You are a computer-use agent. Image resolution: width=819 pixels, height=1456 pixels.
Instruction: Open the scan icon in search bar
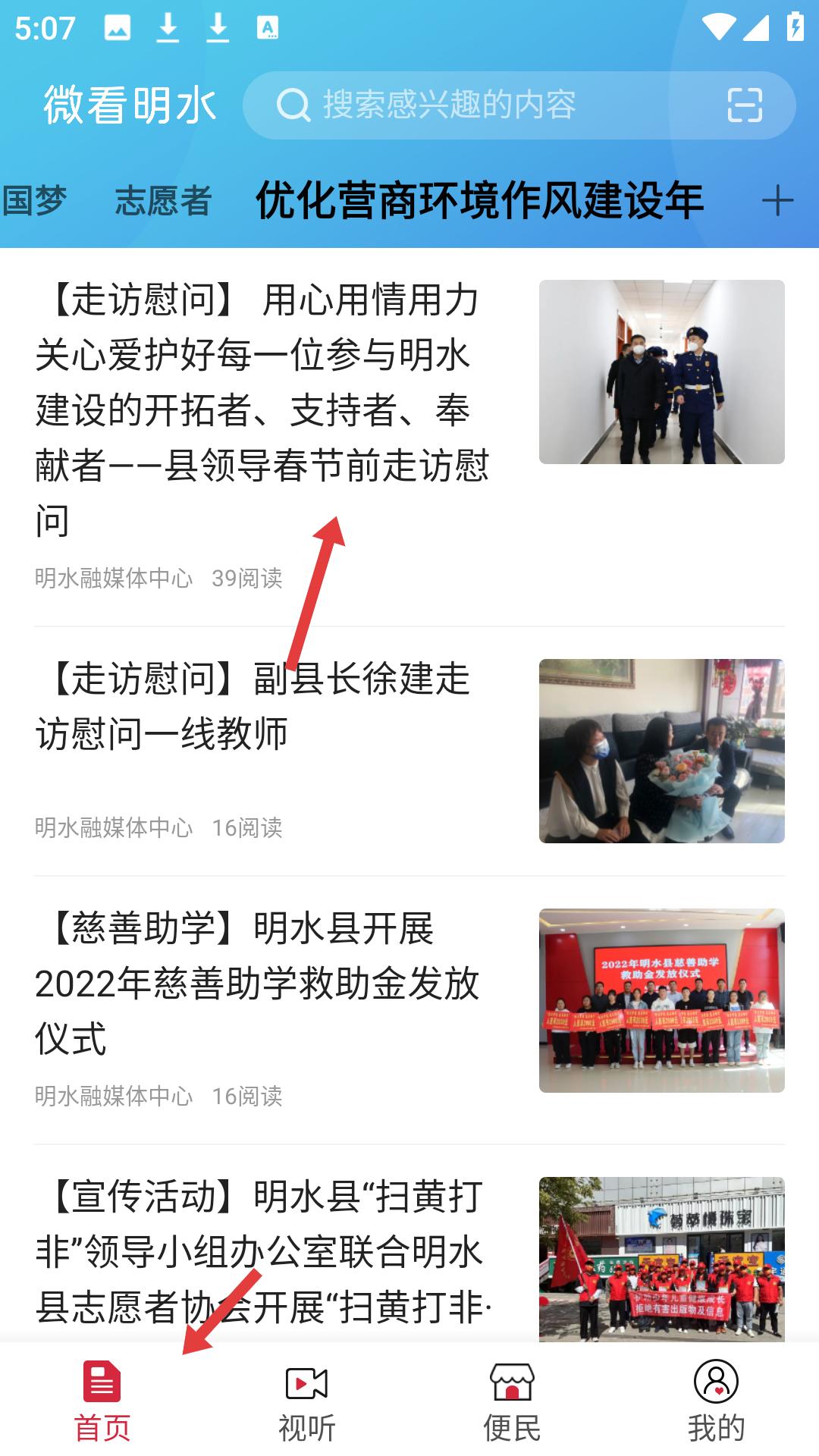[x=744, y=105]
